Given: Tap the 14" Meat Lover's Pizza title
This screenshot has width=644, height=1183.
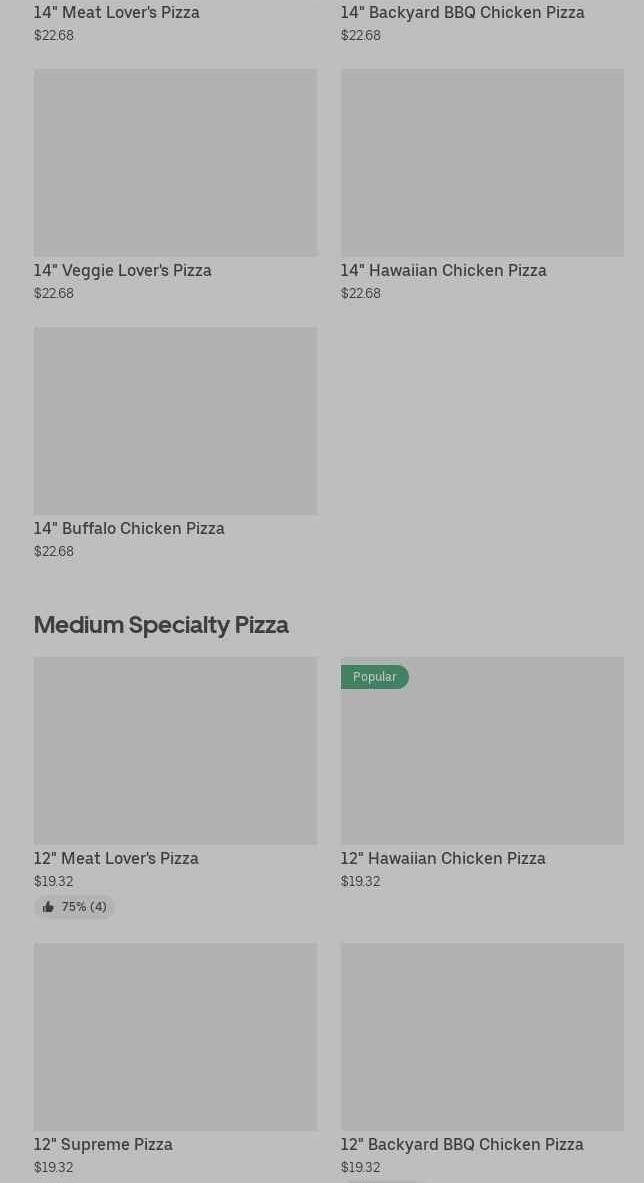Looking at the screenshot, I should point(117,13).
